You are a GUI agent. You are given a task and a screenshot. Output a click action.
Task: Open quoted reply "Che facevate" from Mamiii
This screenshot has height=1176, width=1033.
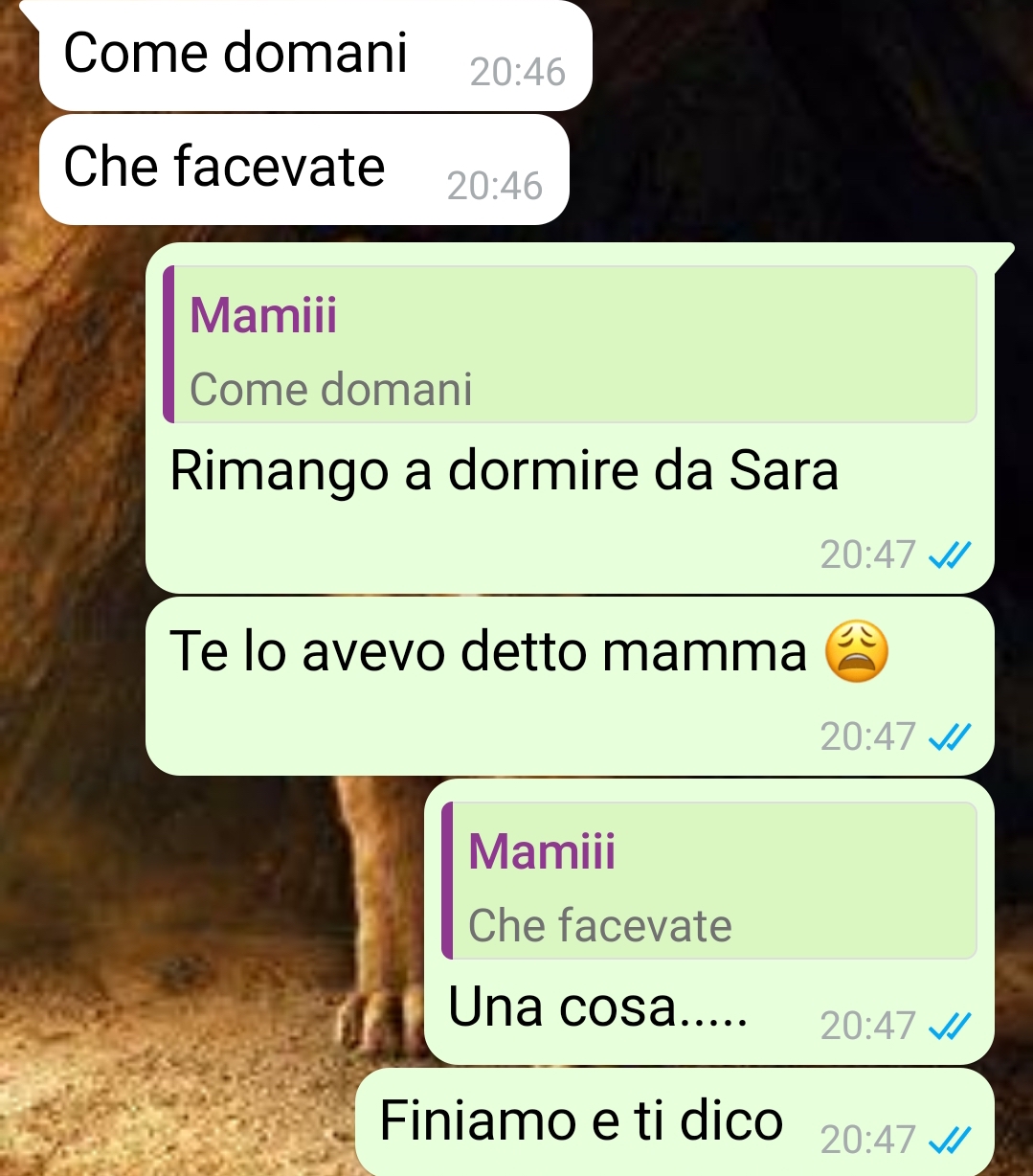pos(708,882)
